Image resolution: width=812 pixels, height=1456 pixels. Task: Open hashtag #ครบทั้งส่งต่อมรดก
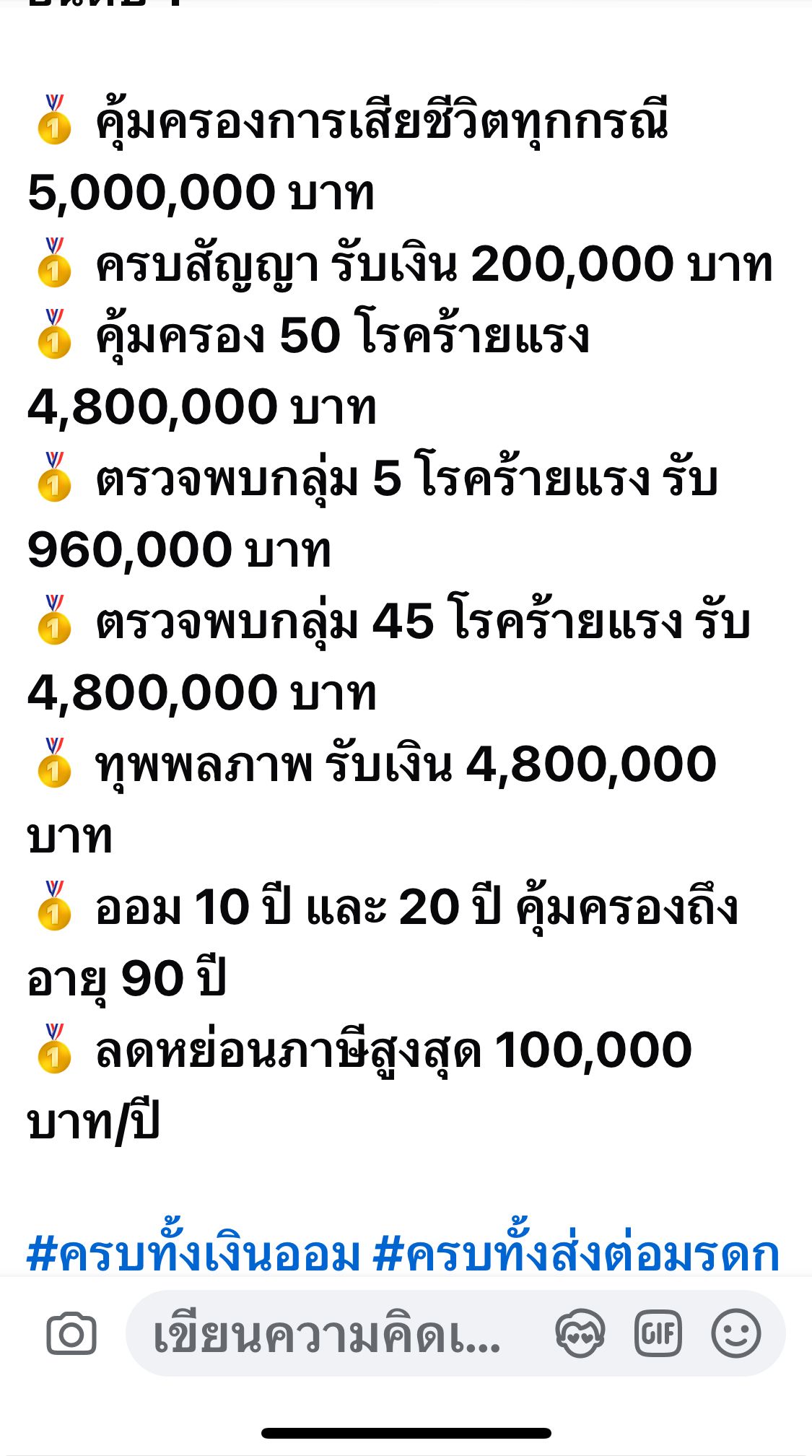pyautogui.click(x=576, y=1252)
